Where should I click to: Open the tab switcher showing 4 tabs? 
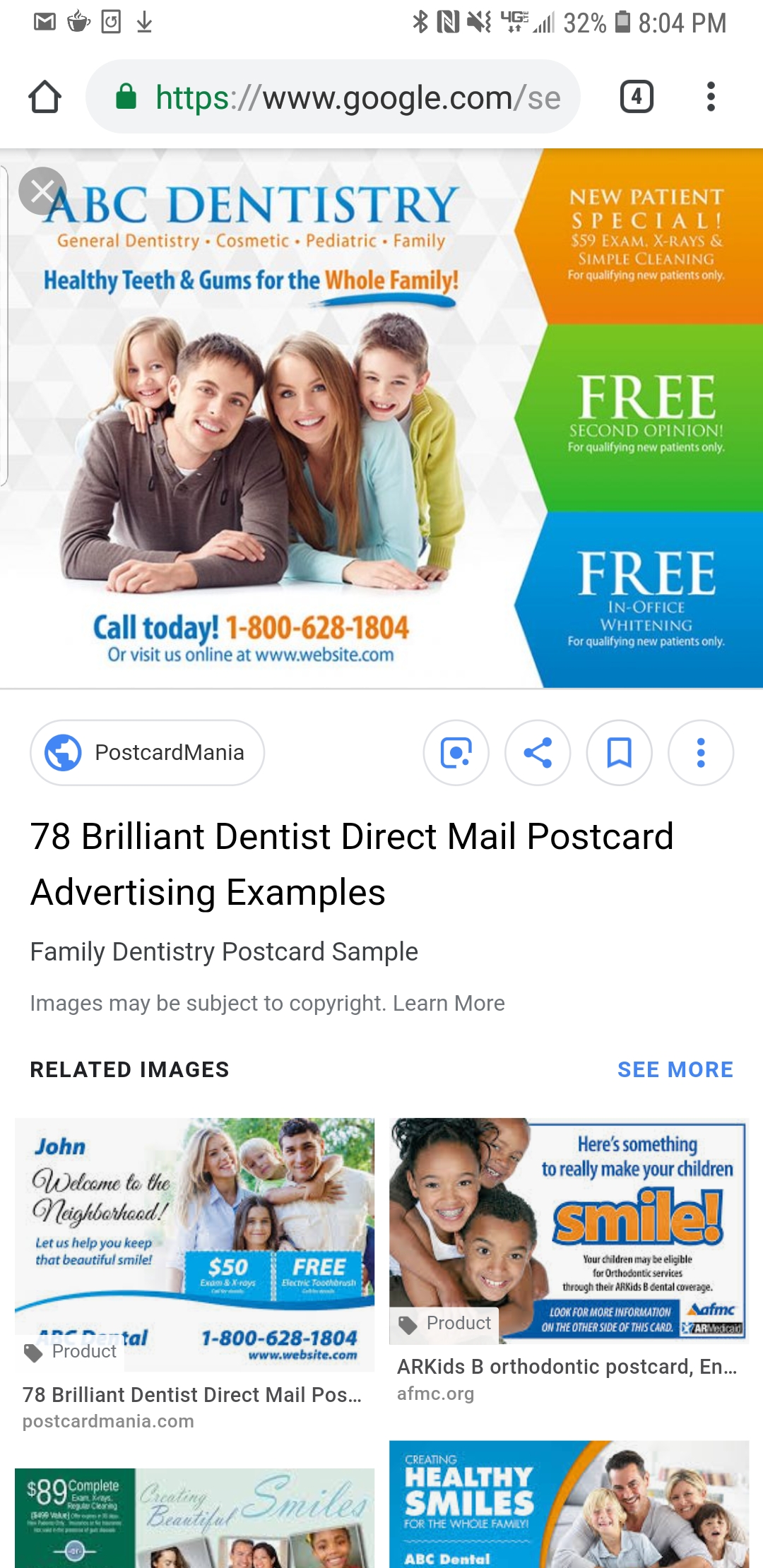[x=636, y=97]
